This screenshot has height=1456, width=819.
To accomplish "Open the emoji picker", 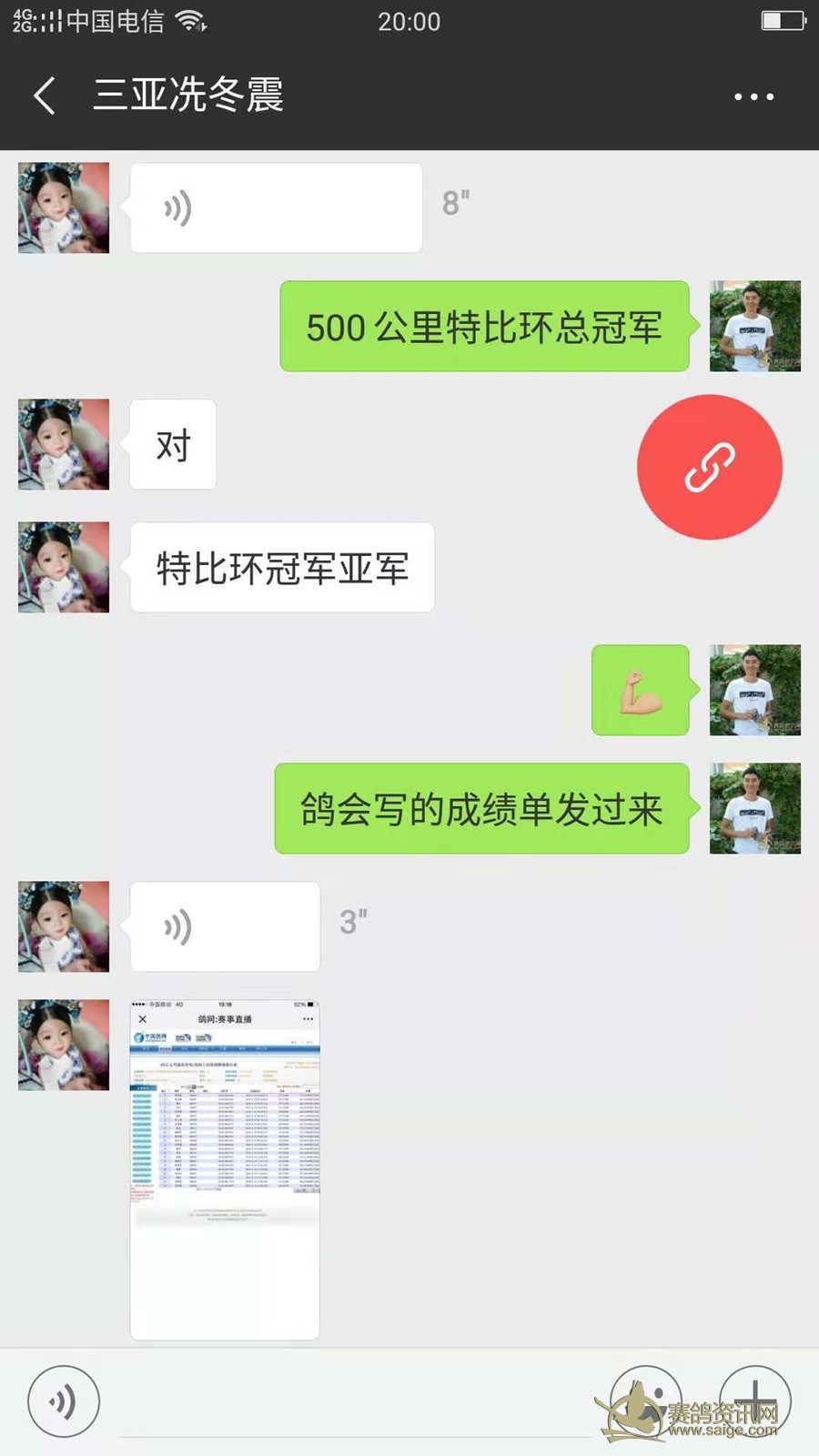I will click(x=645, y=1400).
